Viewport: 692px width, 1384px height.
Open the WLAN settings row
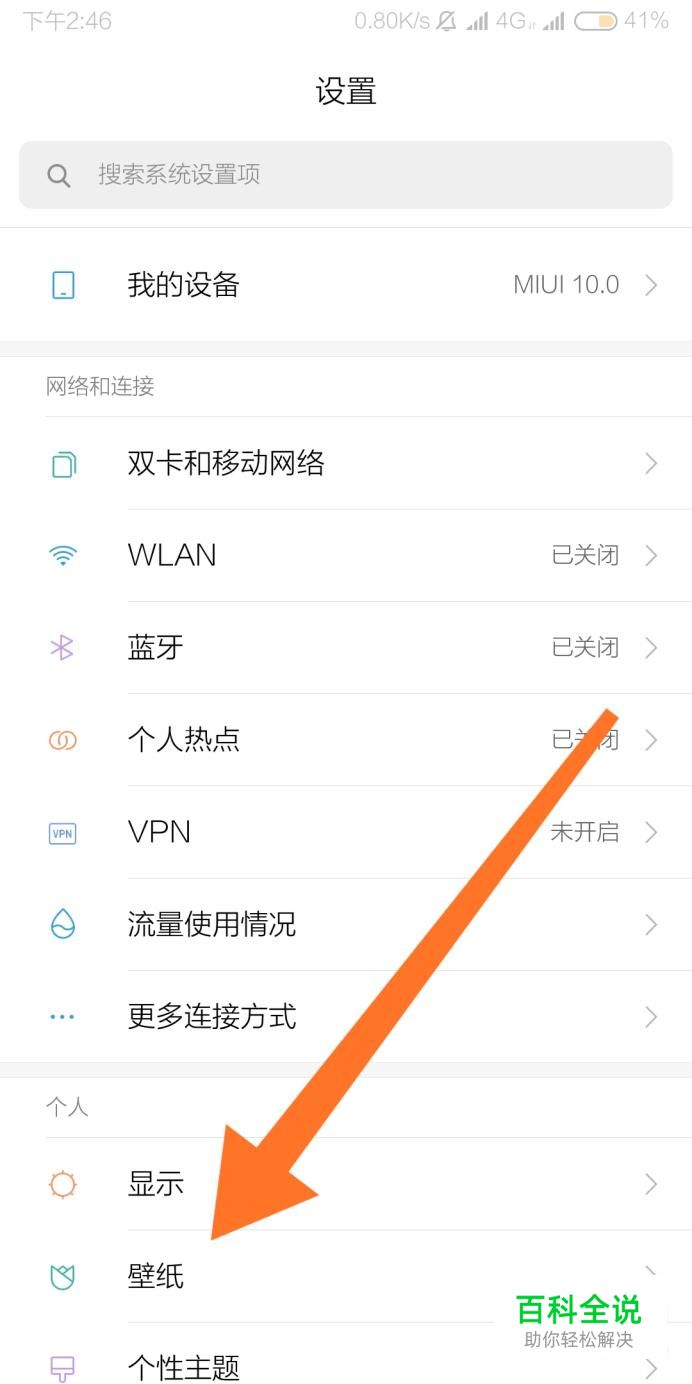pyautogui.click(x=345, y=555)
